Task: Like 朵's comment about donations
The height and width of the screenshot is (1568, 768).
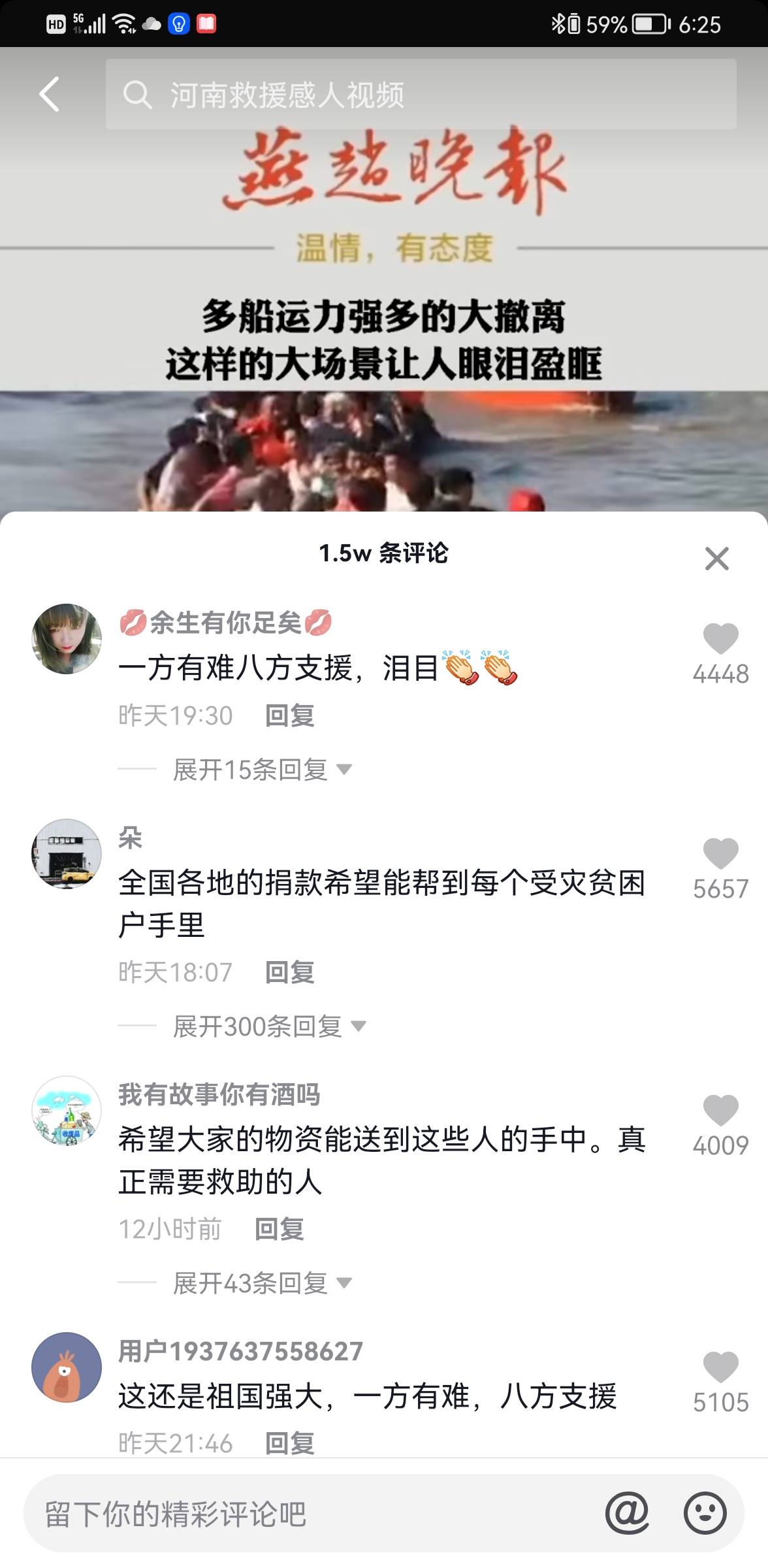Action: [720, 854]
